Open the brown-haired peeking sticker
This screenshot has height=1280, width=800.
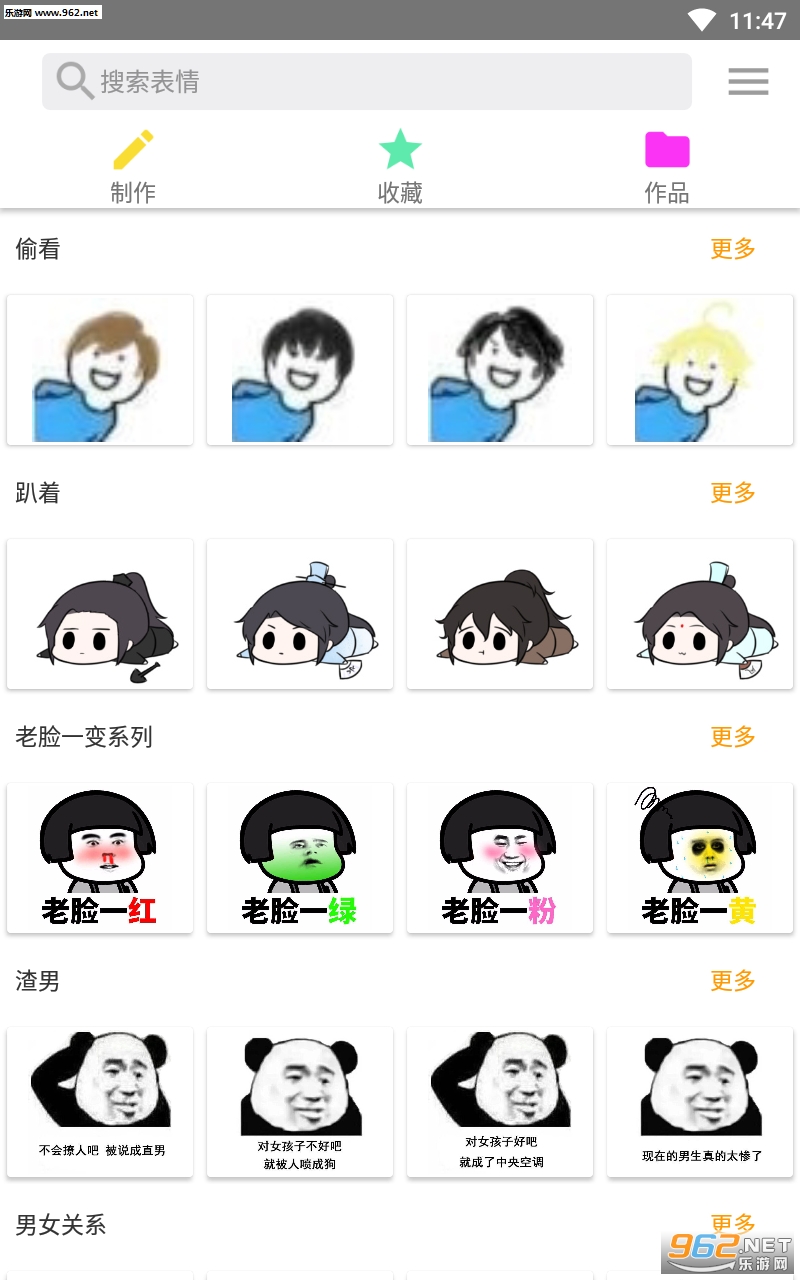click(x=100, y=370)
